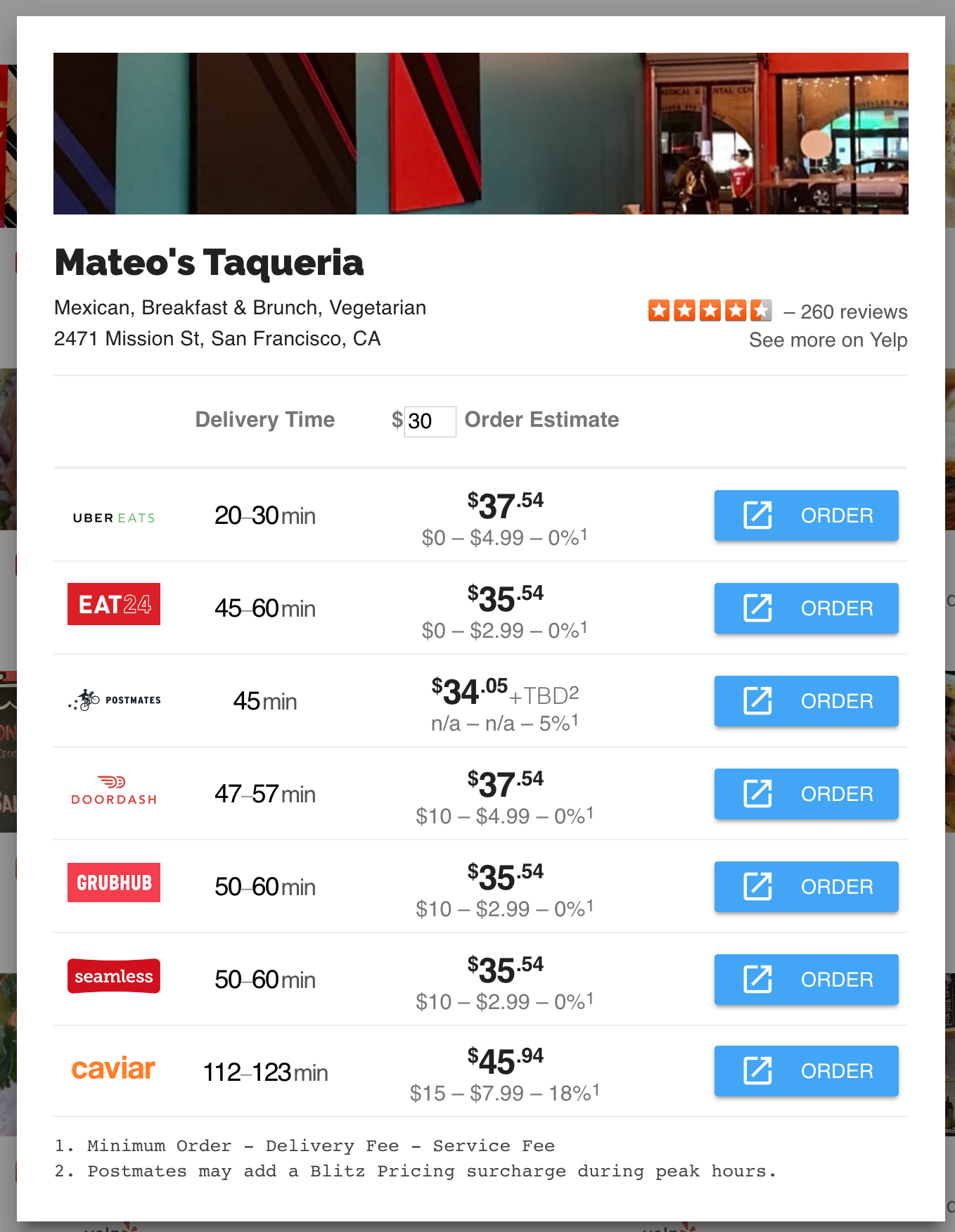Open See more on Yelp
Screen dimensions: 955x1232
tap(828, 340)
